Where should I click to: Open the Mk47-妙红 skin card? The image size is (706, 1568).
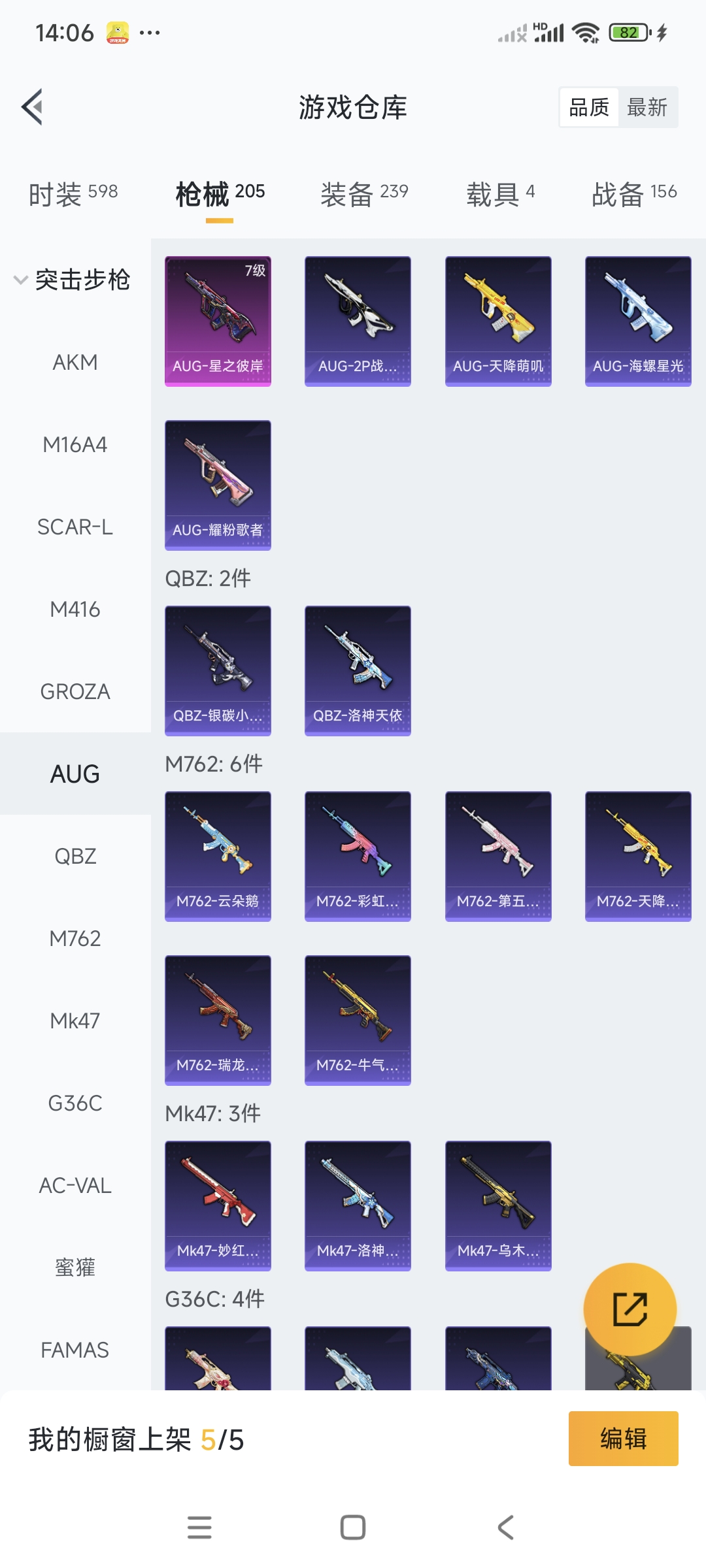pos(218,1206)
